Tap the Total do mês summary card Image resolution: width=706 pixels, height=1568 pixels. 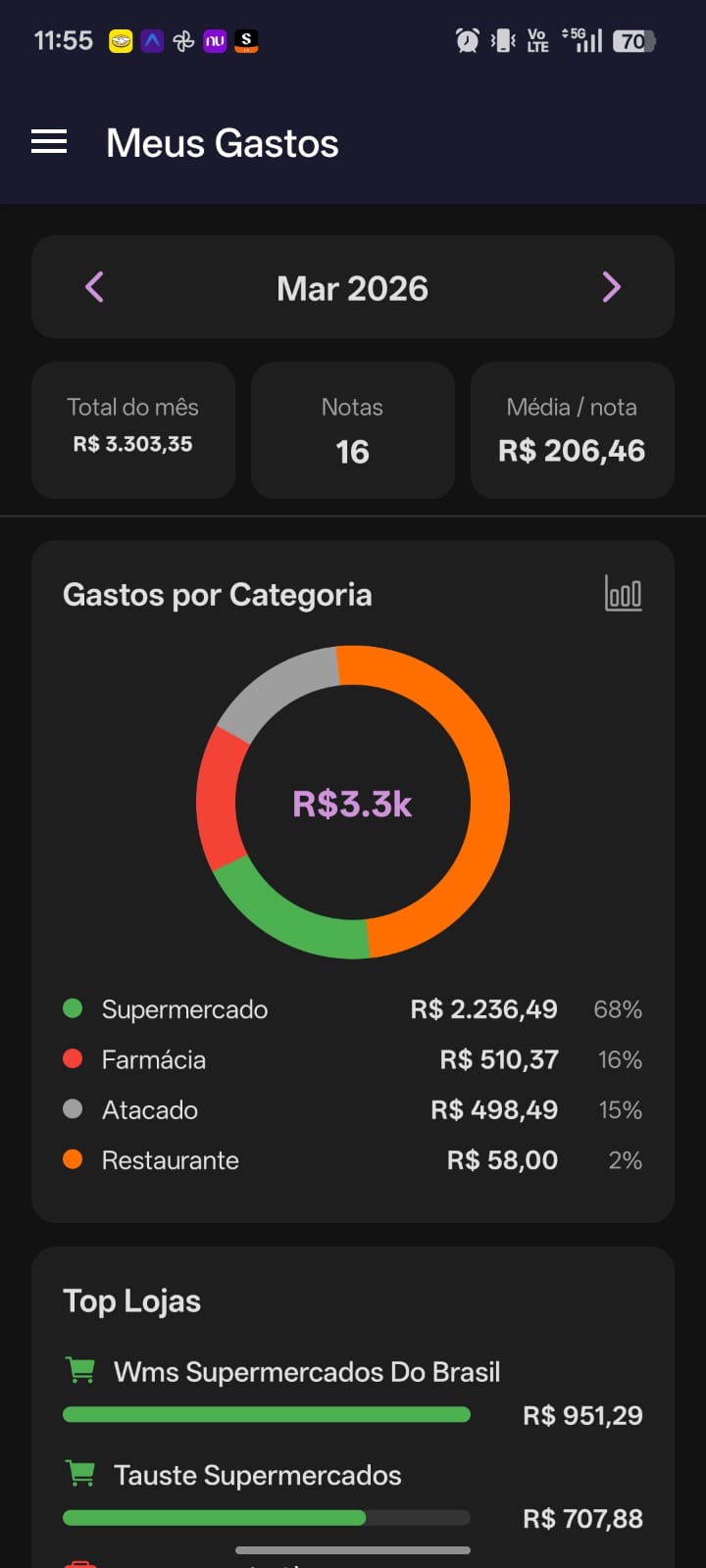[133, 429]
